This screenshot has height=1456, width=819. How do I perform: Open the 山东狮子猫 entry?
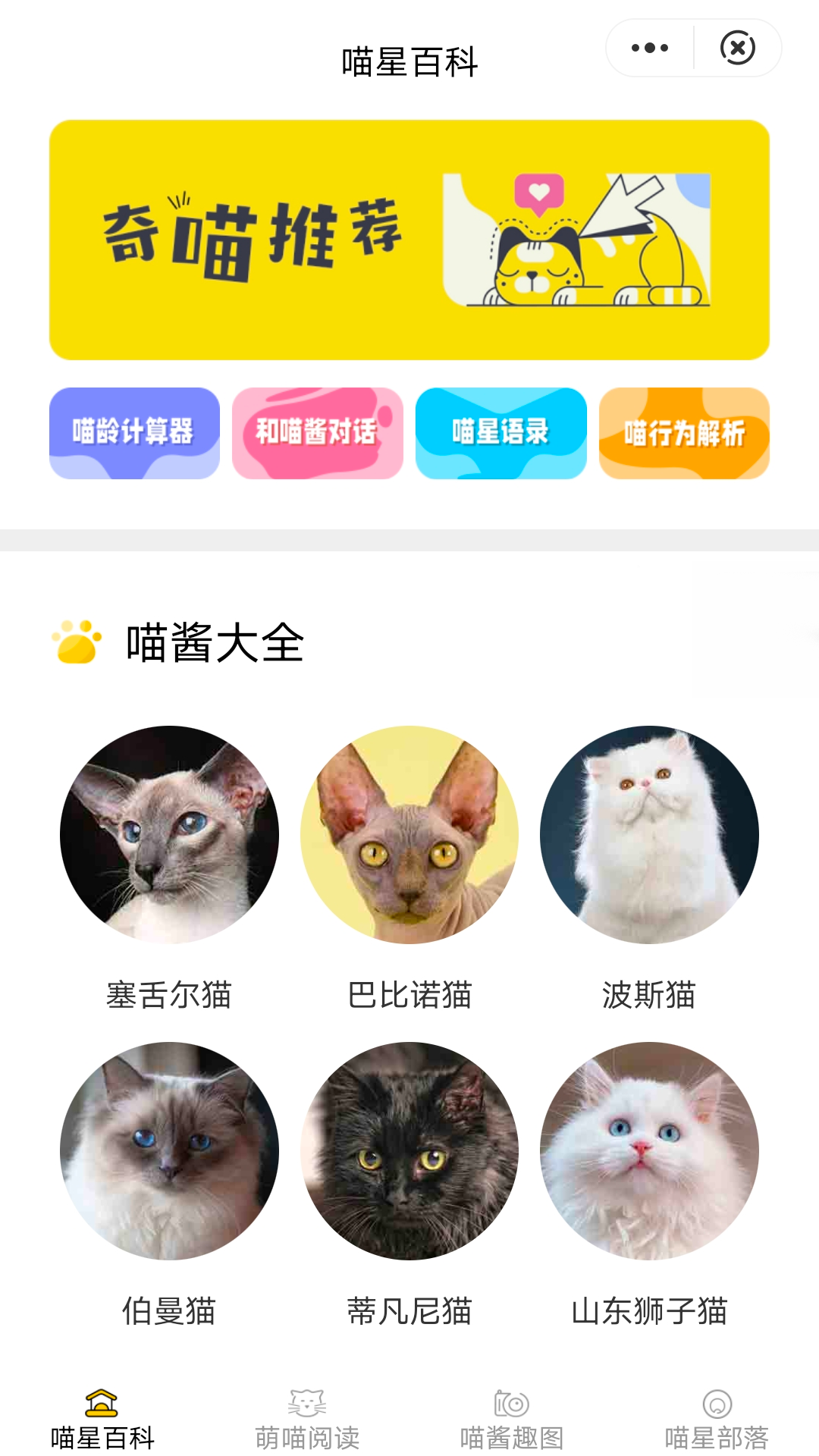[649, 1150]
